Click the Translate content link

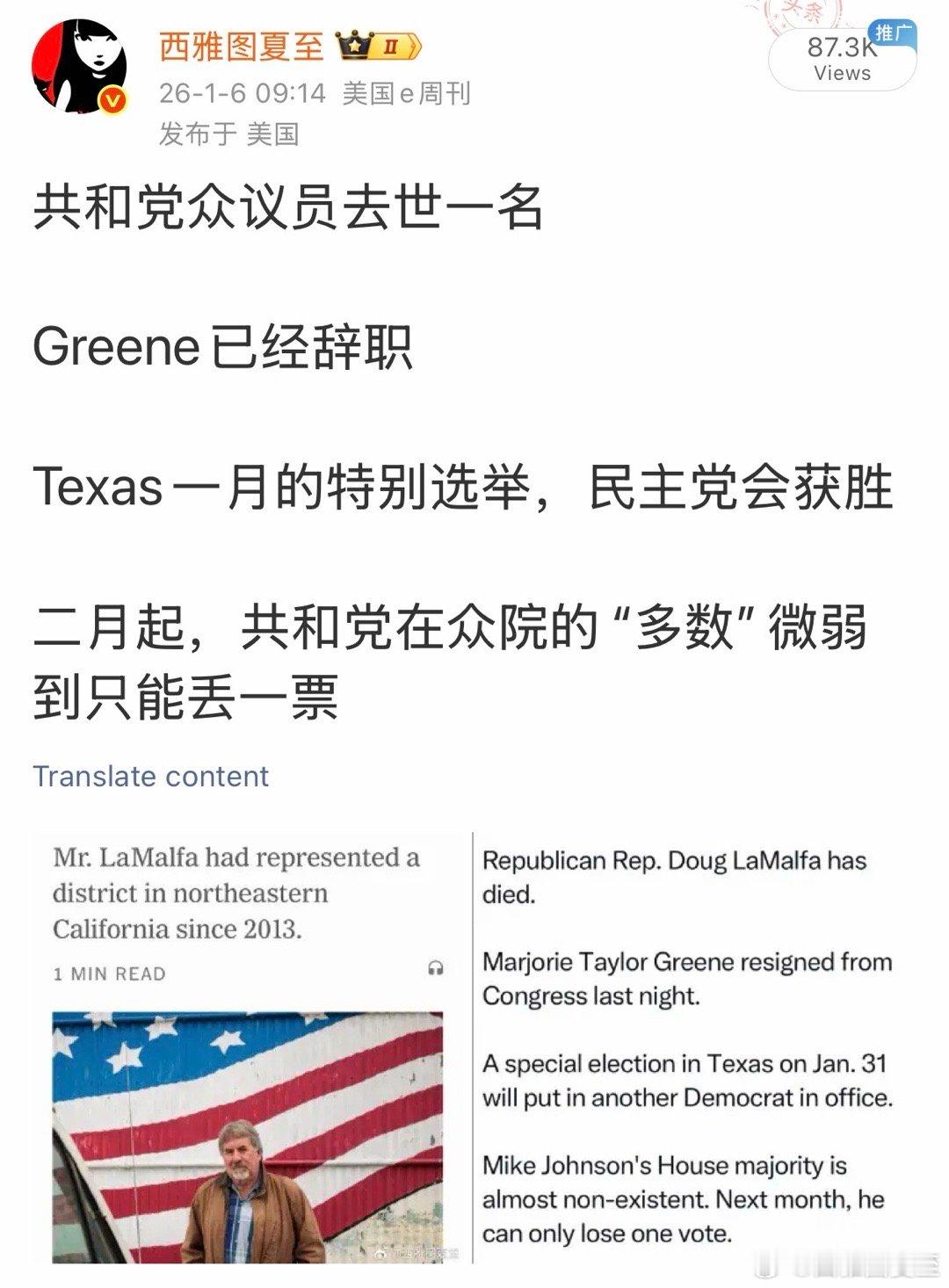coord(151,776)
